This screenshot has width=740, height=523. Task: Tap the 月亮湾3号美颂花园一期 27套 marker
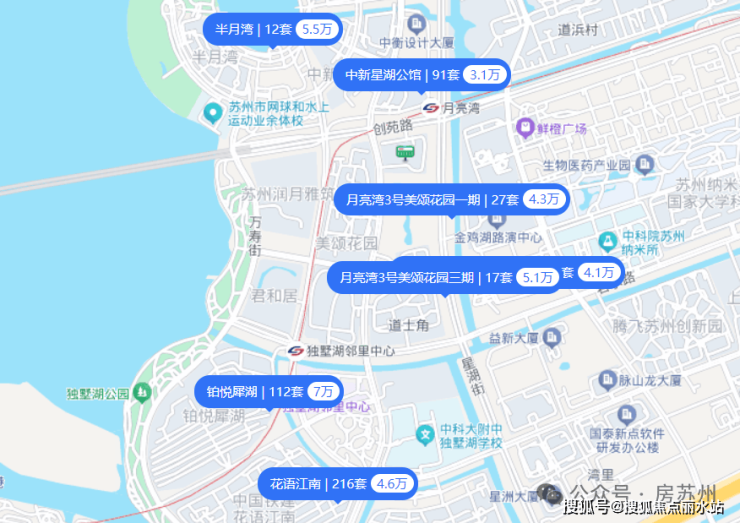(x=451, y=199)
